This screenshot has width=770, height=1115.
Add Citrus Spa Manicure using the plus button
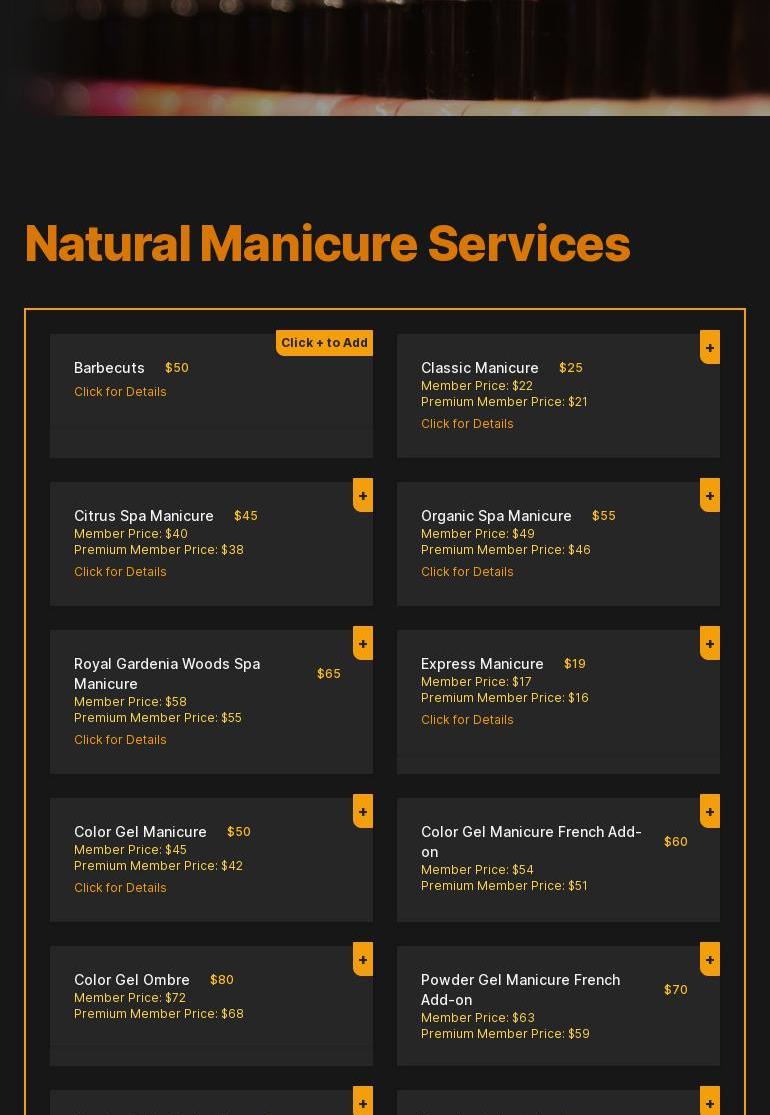tap(363, 496)
